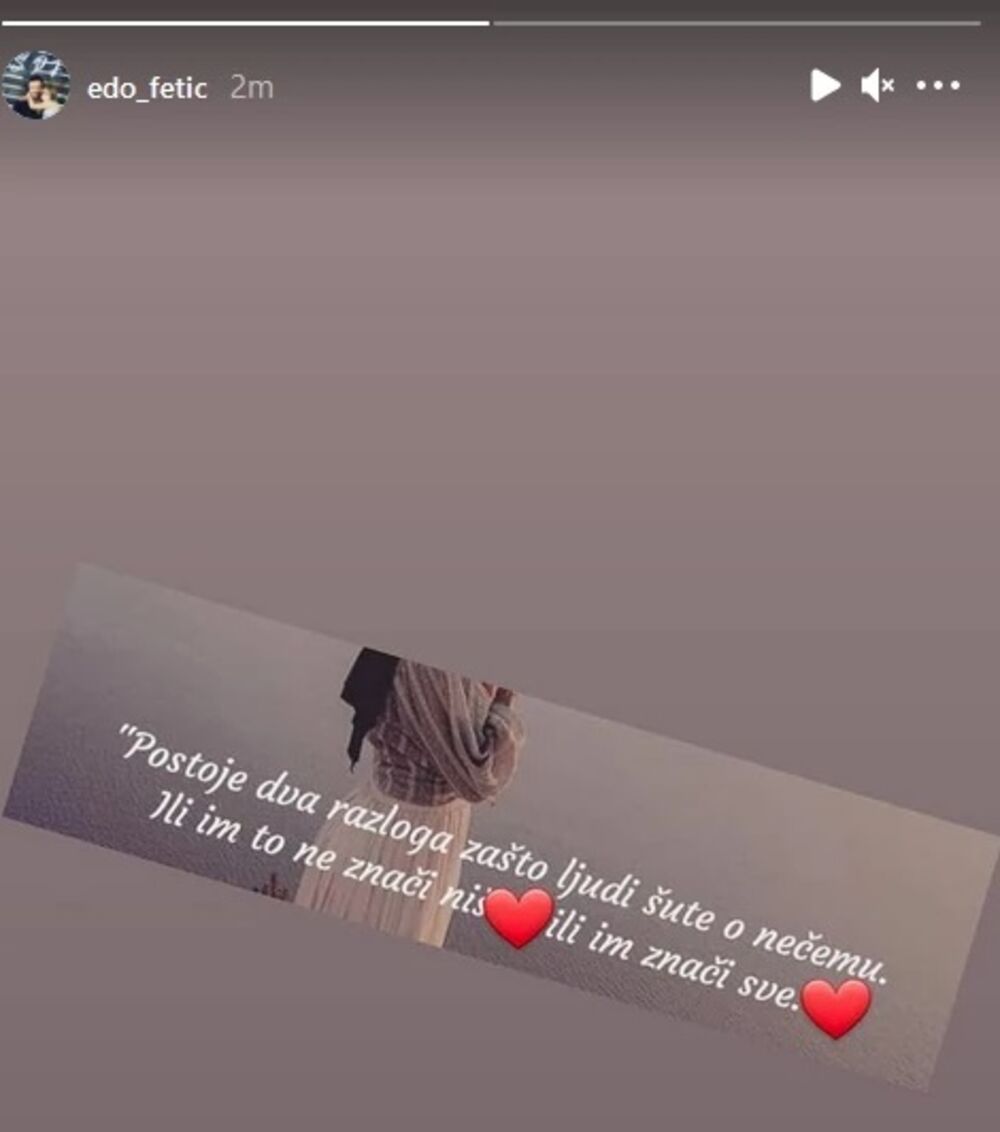This screenshot has width=1000, height=1132.
Task: Open the edo_fetic username link
Action: (147, 88)
